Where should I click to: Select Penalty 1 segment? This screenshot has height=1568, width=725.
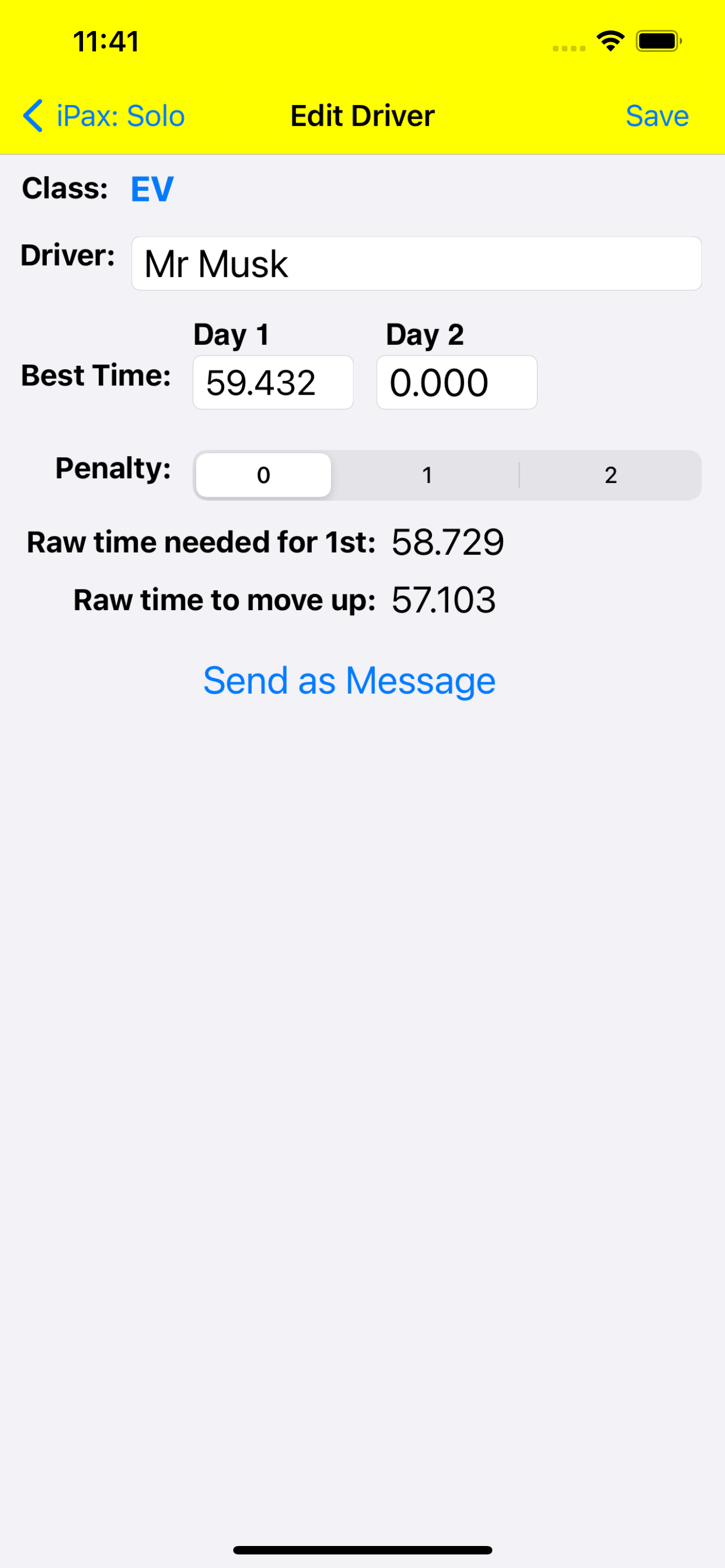click(427, 475)
